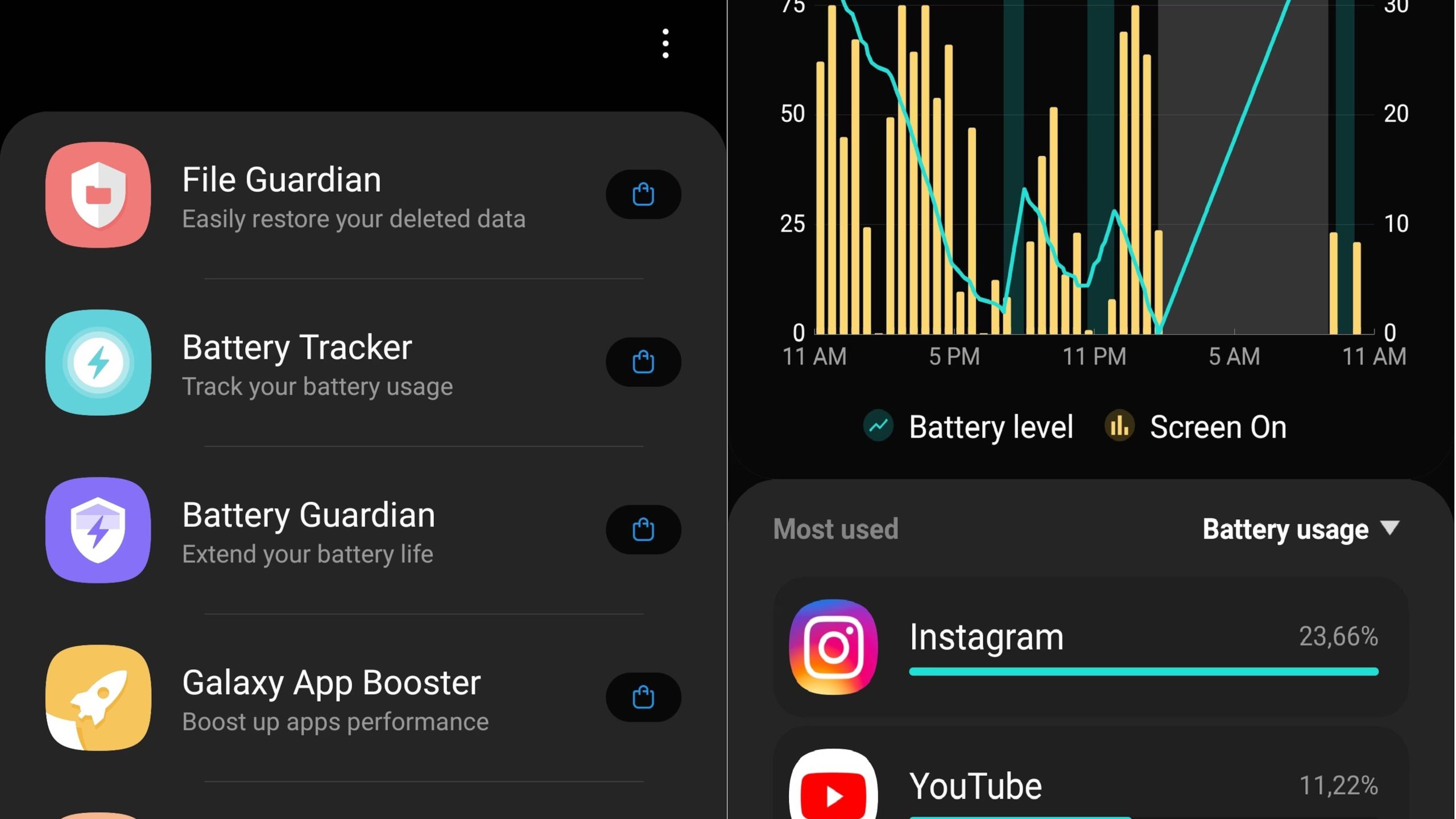The width and height of the screenshot is (1456, 819).
Task: Open the File Guardian entry
Action: [318, 195]
